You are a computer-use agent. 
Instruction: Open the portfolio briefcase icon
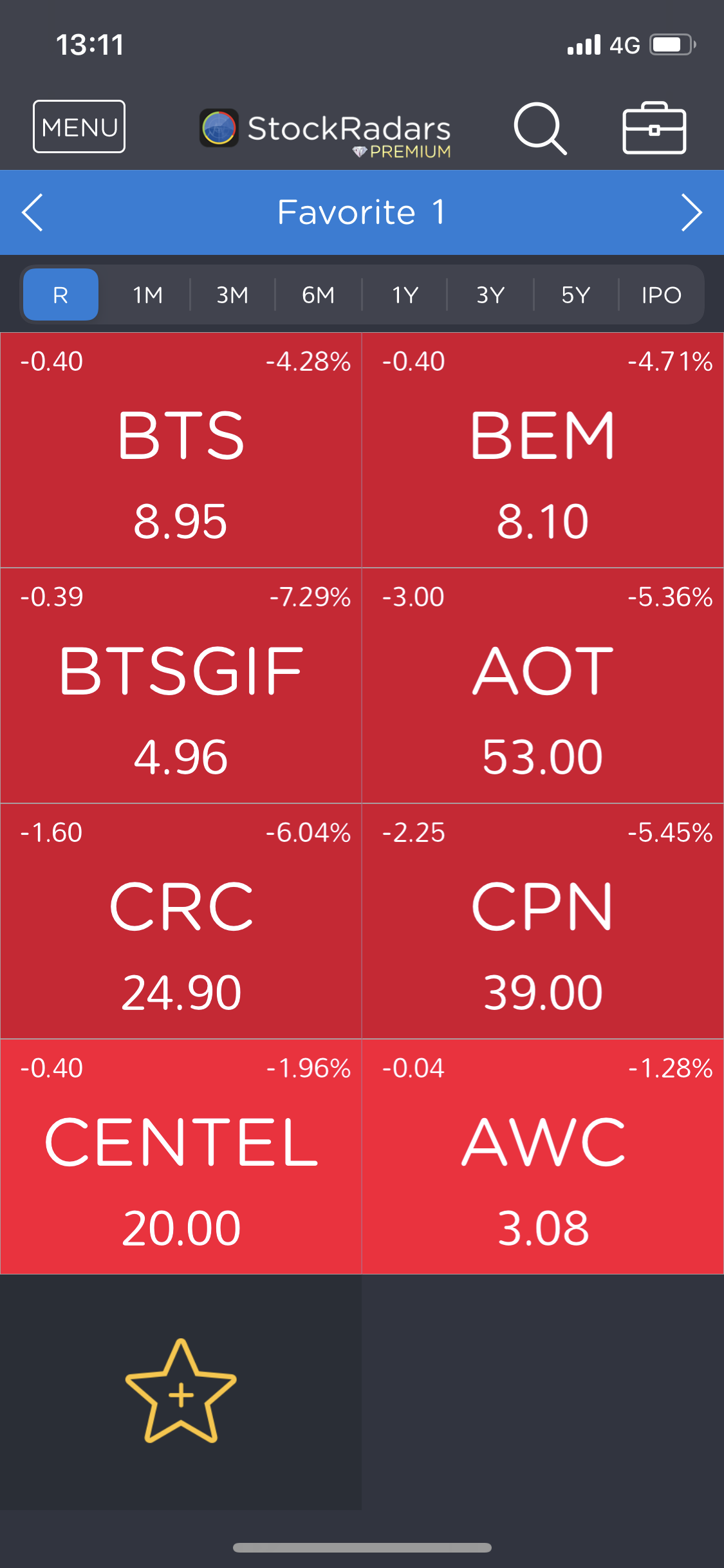[654, 128]
